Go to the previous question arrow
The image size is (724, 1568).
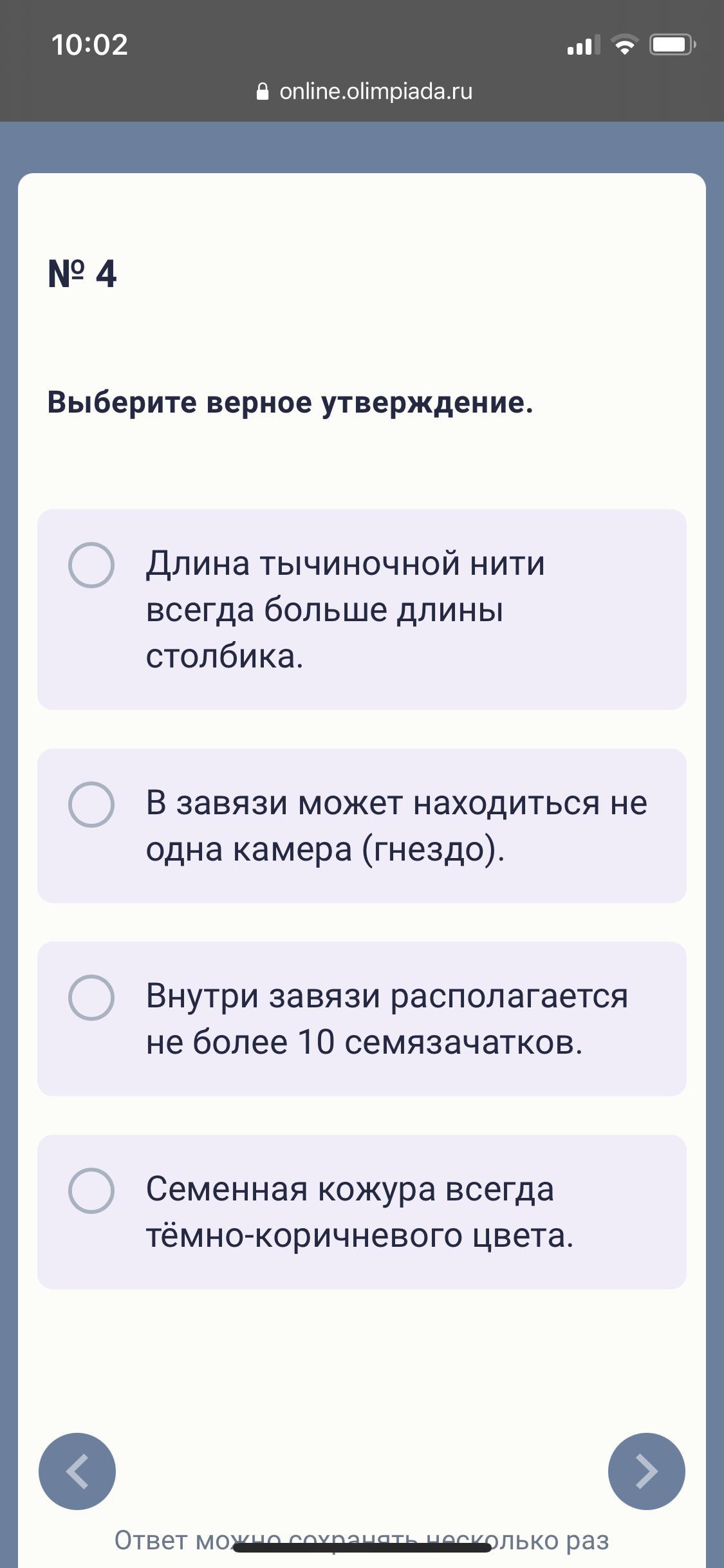click(77, 1471)
